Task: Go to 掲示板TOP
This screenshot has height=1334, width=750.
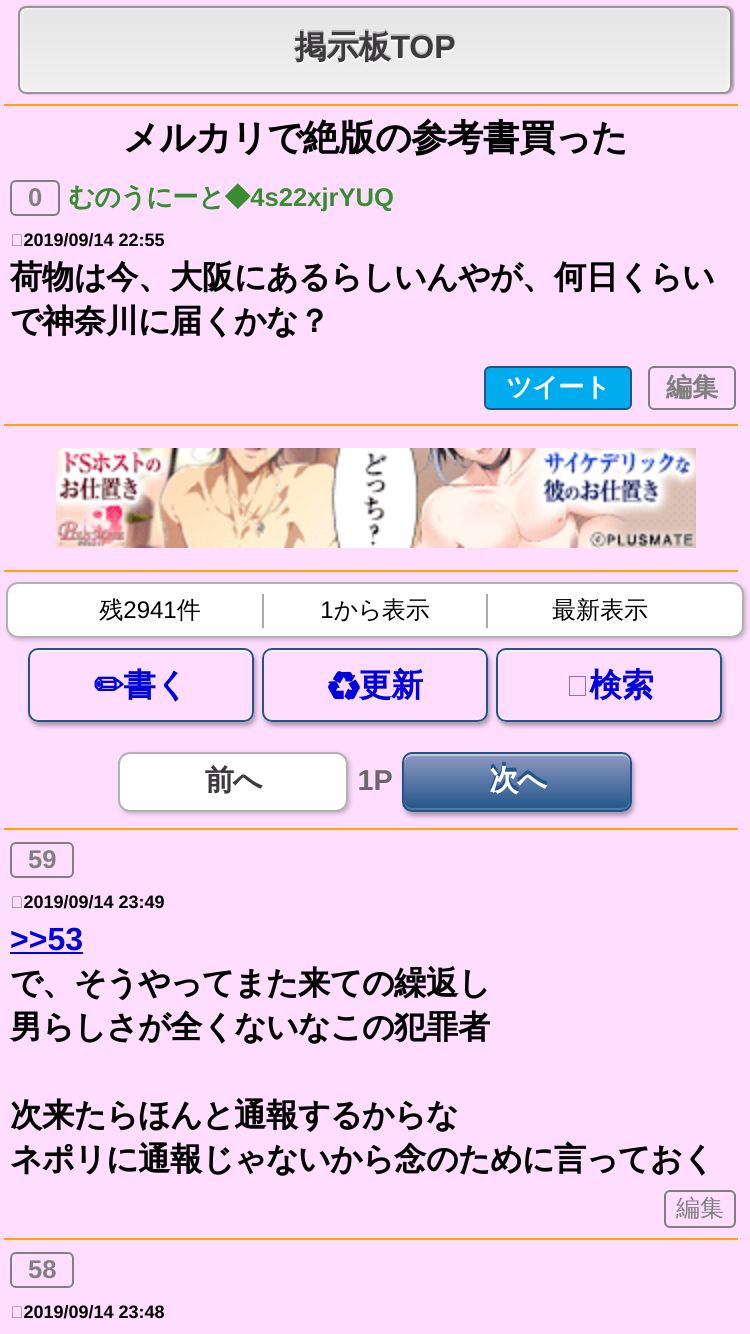Action: (375, 49)
